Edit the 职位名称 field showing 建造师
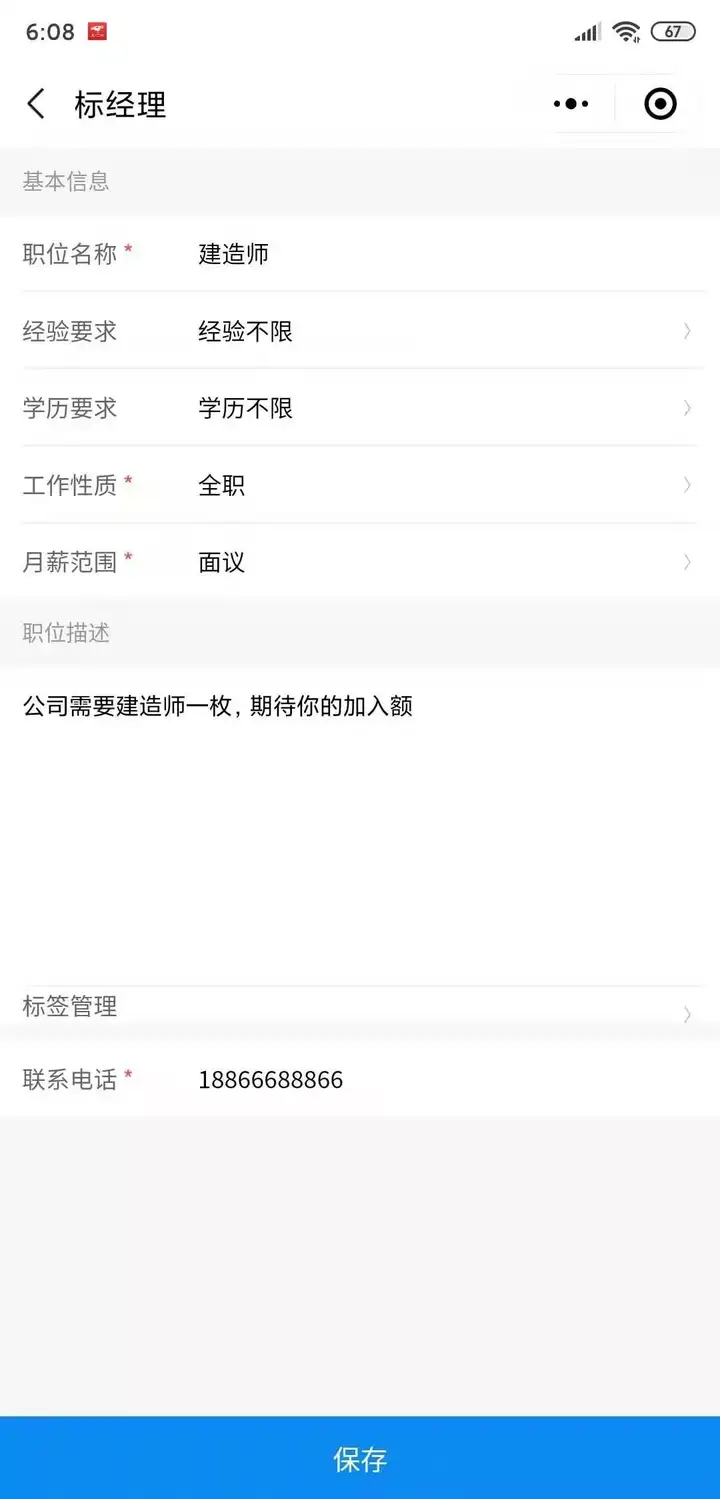720x1499 pixels. click(x=360, y=254)
